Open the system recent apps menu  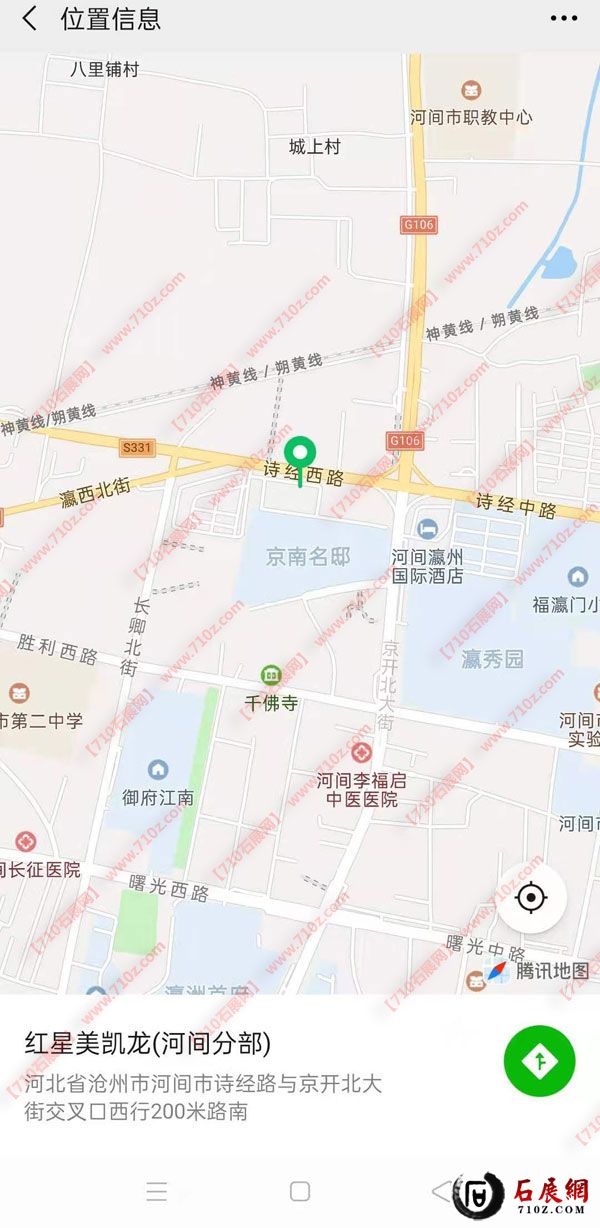click(x=157, y=1191)
